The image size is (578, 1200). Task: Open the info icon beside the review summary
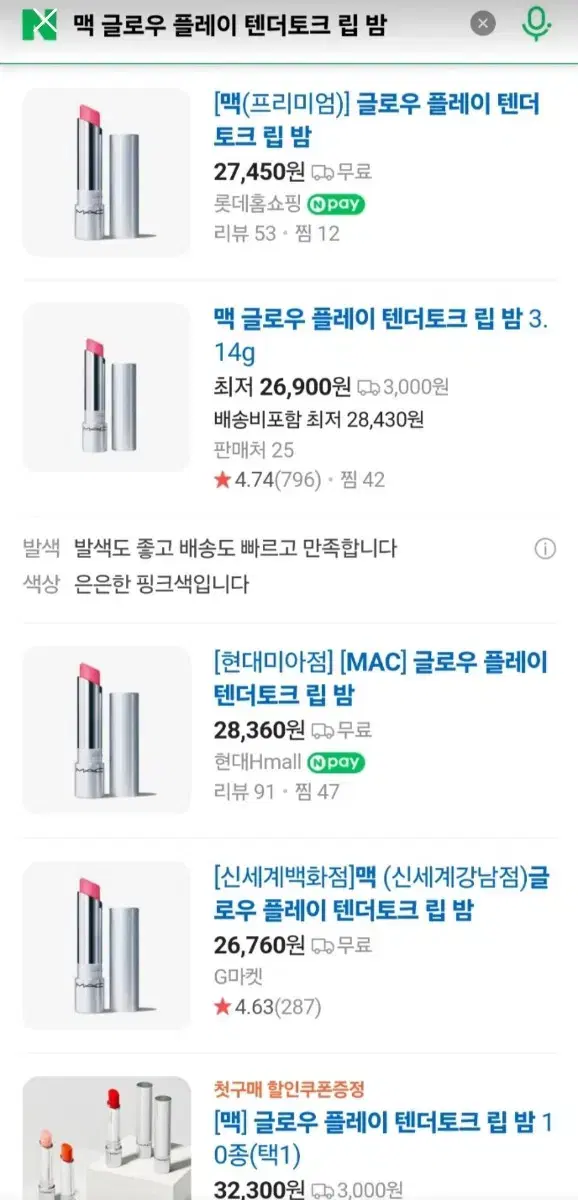545,548
